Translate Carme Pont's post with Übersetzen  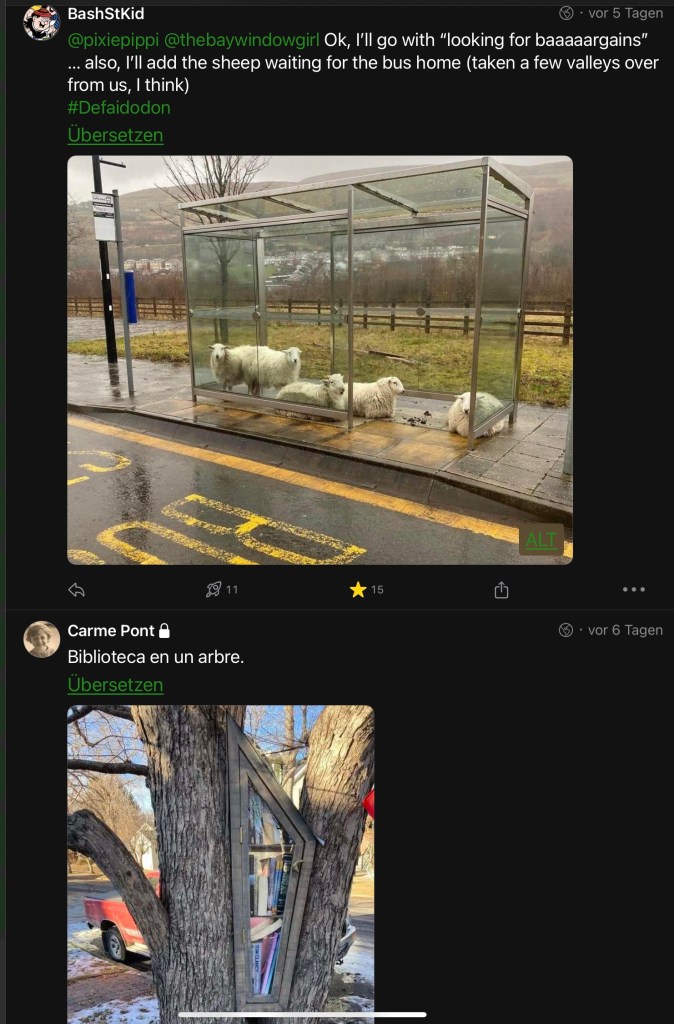[115, 685]
